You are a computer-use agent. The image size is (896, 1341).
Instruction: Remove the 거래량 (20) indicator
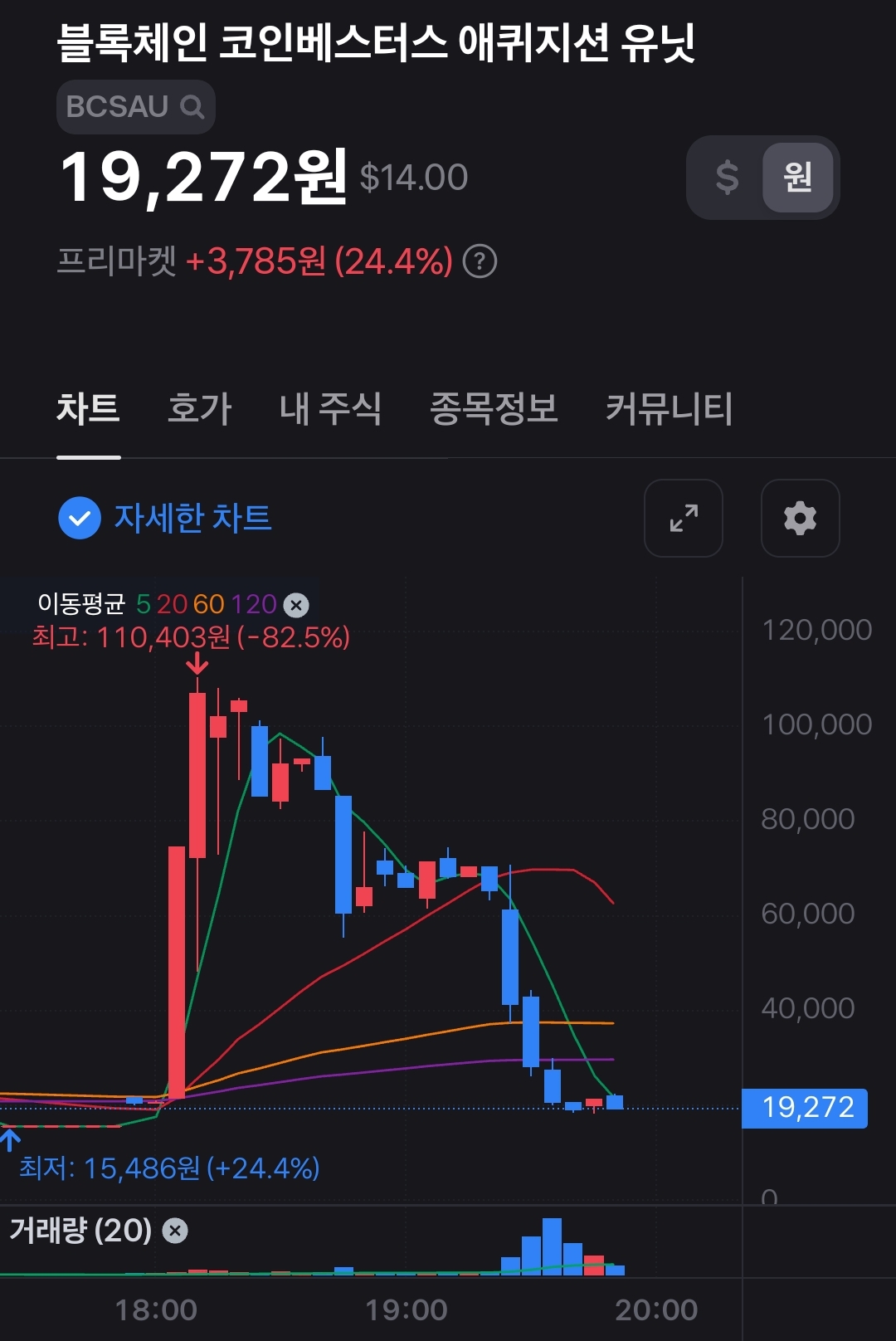174,1231
